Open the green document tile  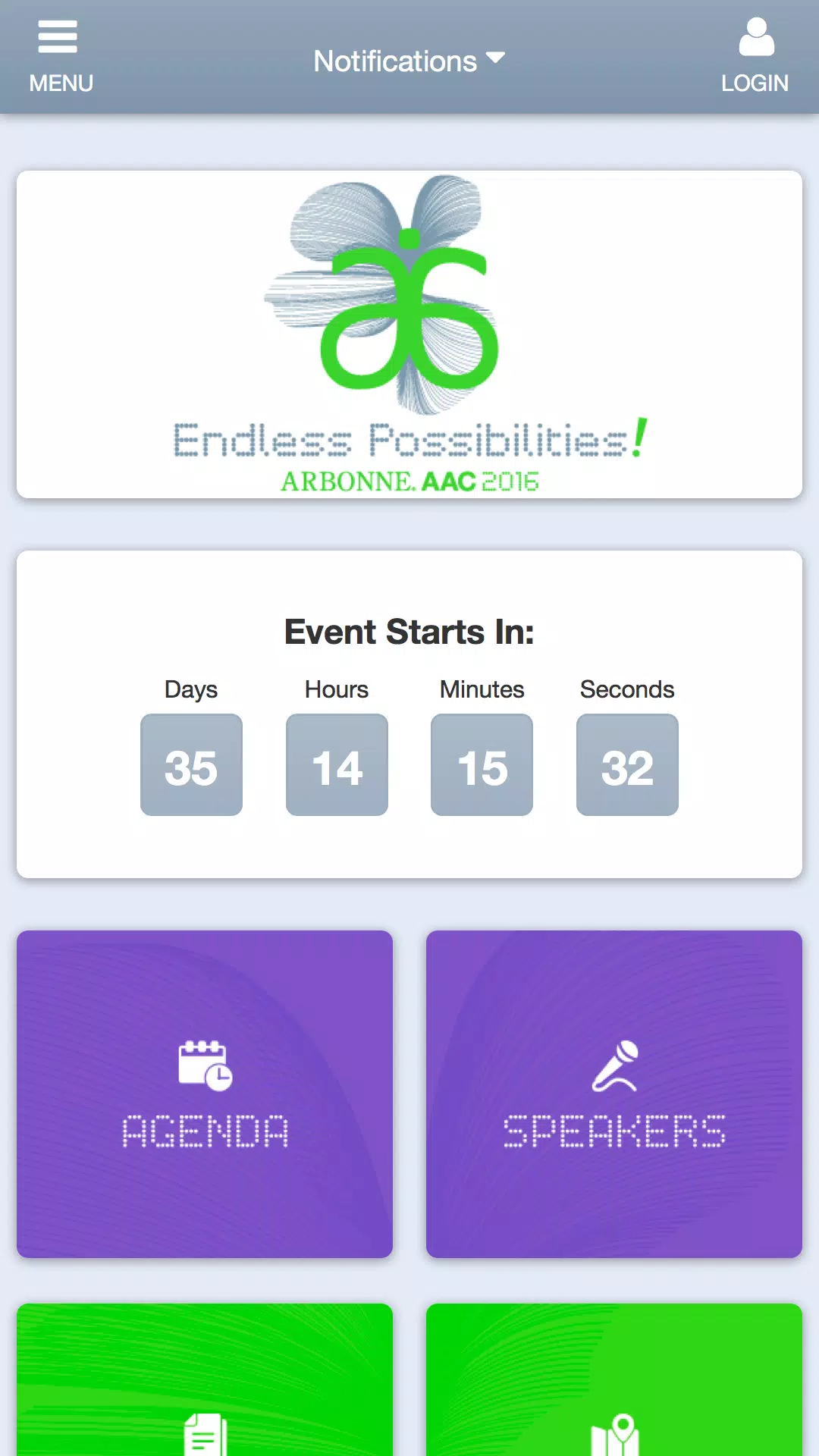click(x=205, y=1379)
